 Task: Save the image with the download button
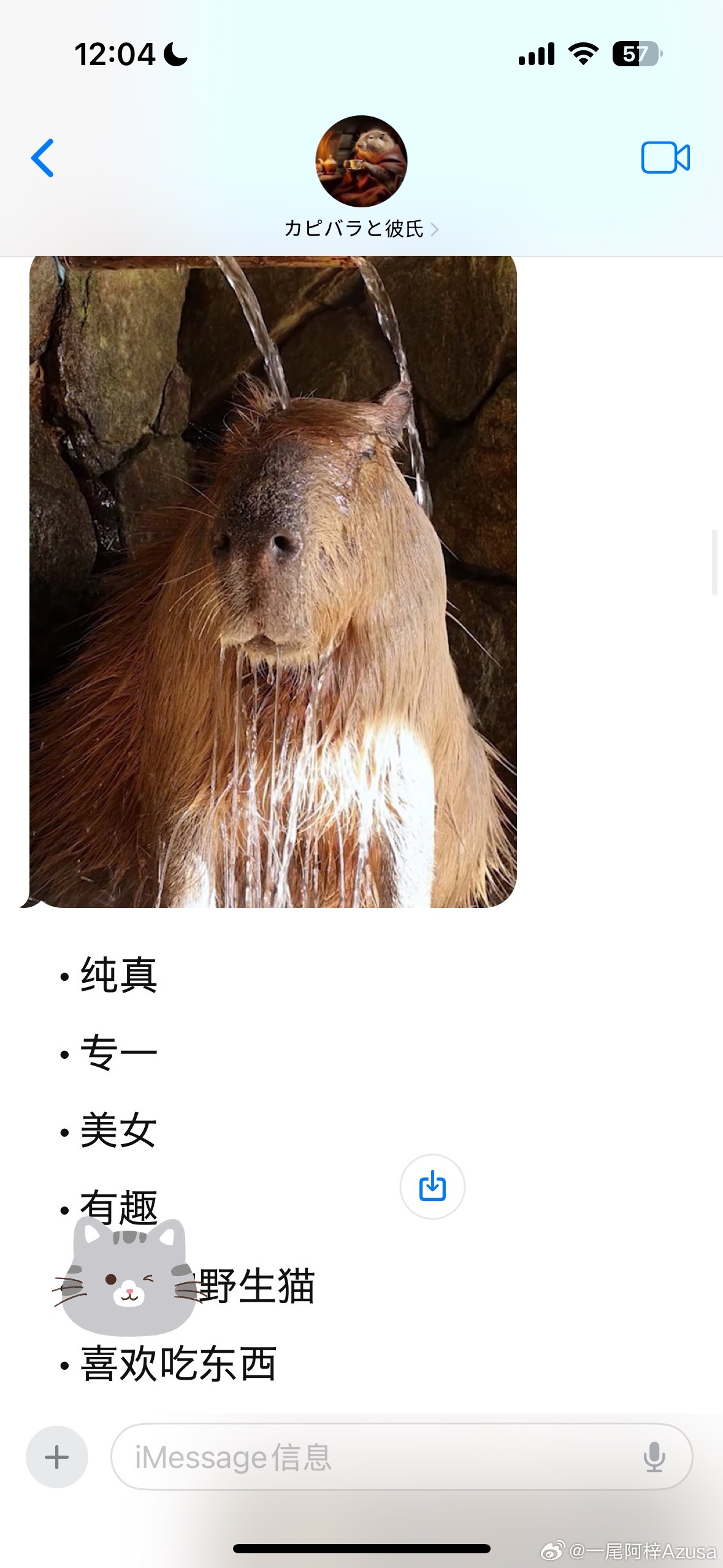[432, 1186]
